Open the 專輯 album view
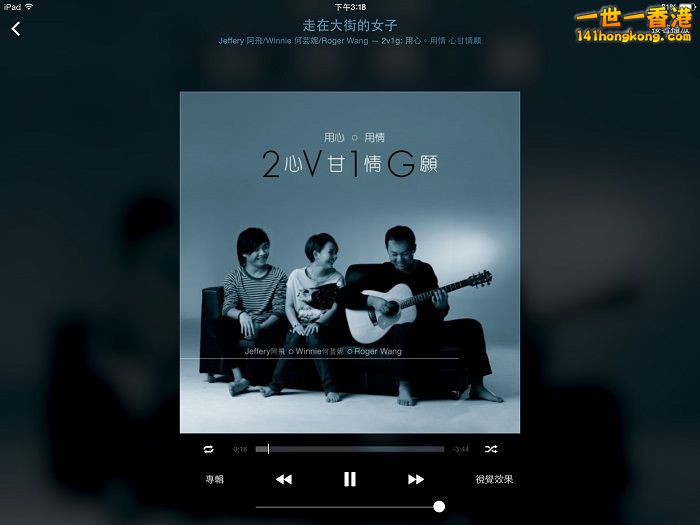This screenshot has height=525, width=700. [x=214, y=480]
